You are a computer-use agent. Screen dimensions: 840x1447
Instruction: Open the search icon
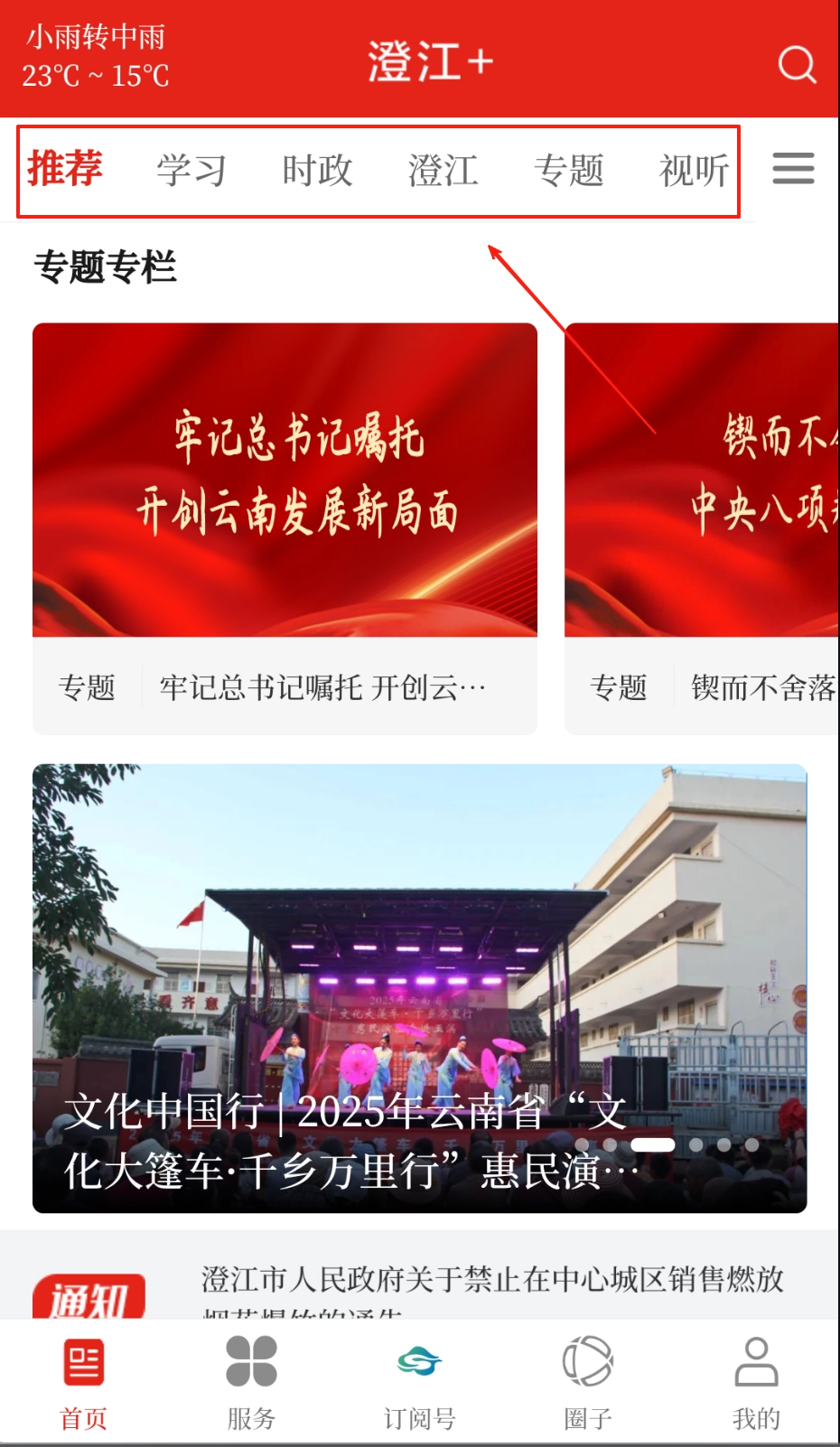pyautogui.click(x=795, y=63)
